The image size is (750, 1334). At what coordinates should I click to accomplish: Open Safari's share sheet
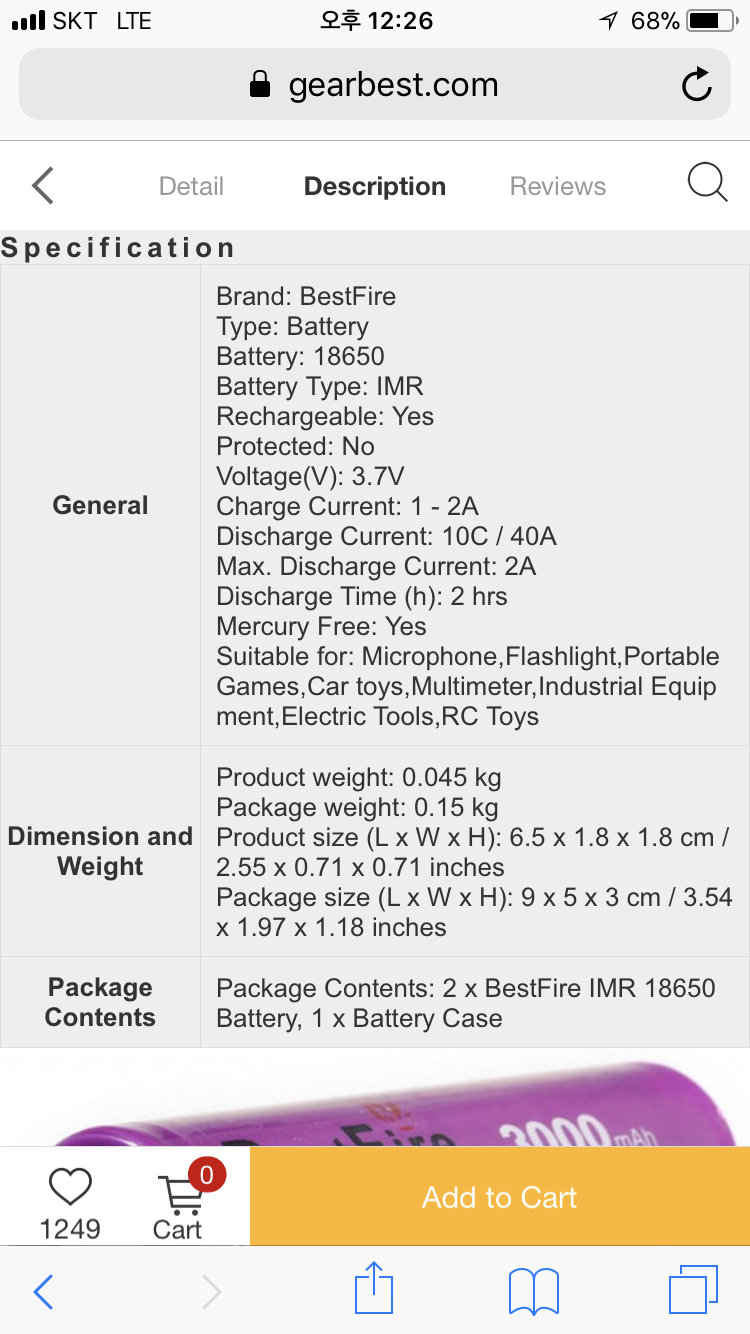pyautogui.click(x=374, y=1290)
